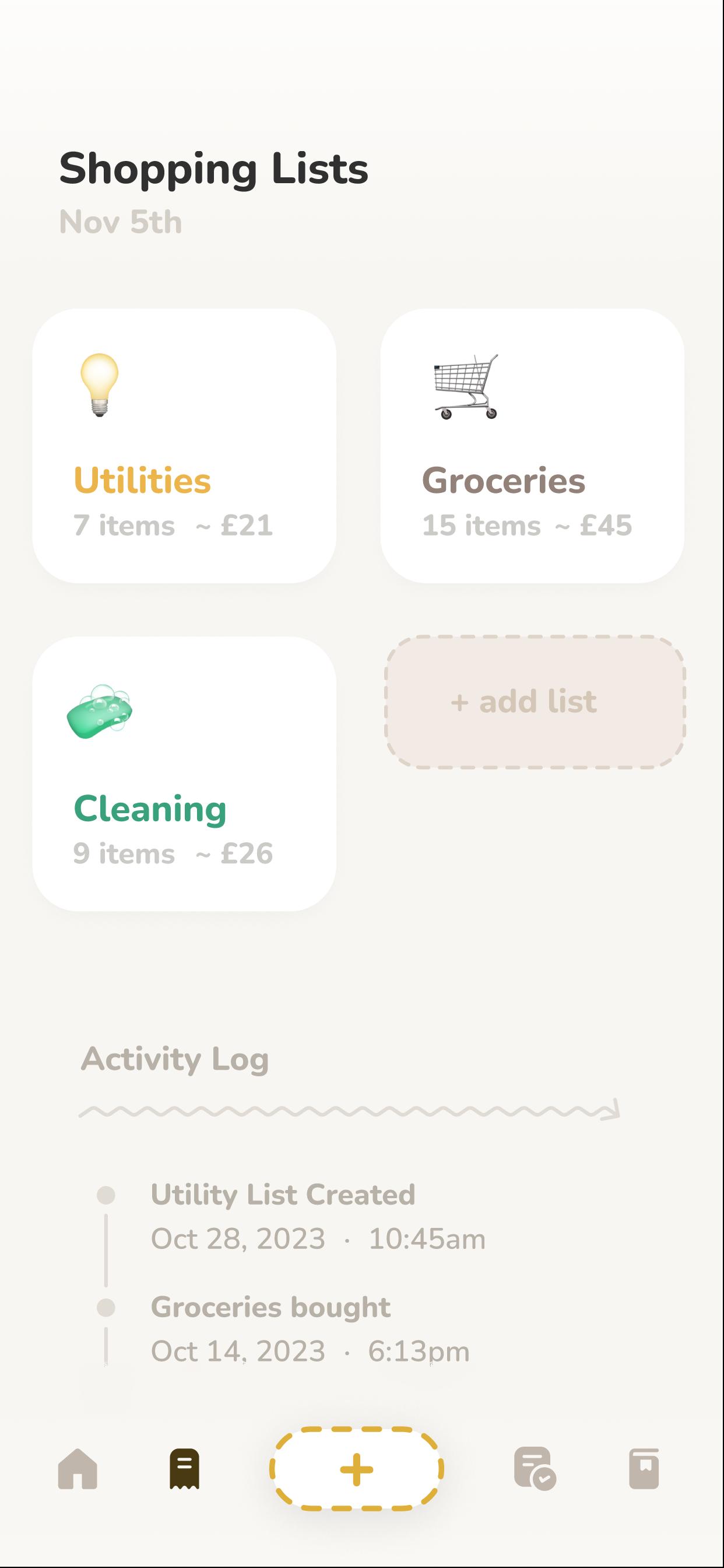The width and height of the screenshot is (724, 1568).
Task: Tap the dashed plus button
Action: [x=357, y=1468]
